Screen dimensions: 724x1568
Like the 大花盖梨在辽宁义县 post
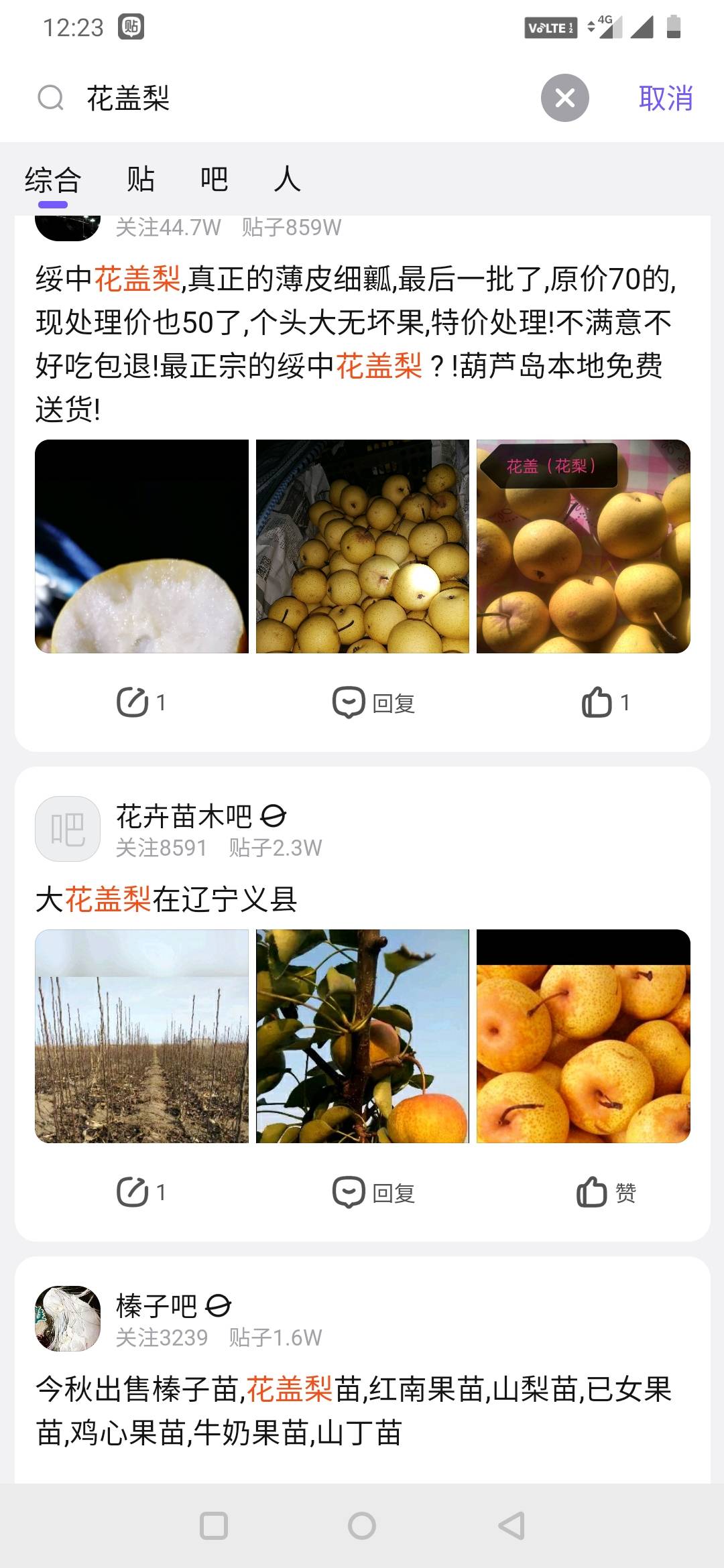pos(605,1193)
